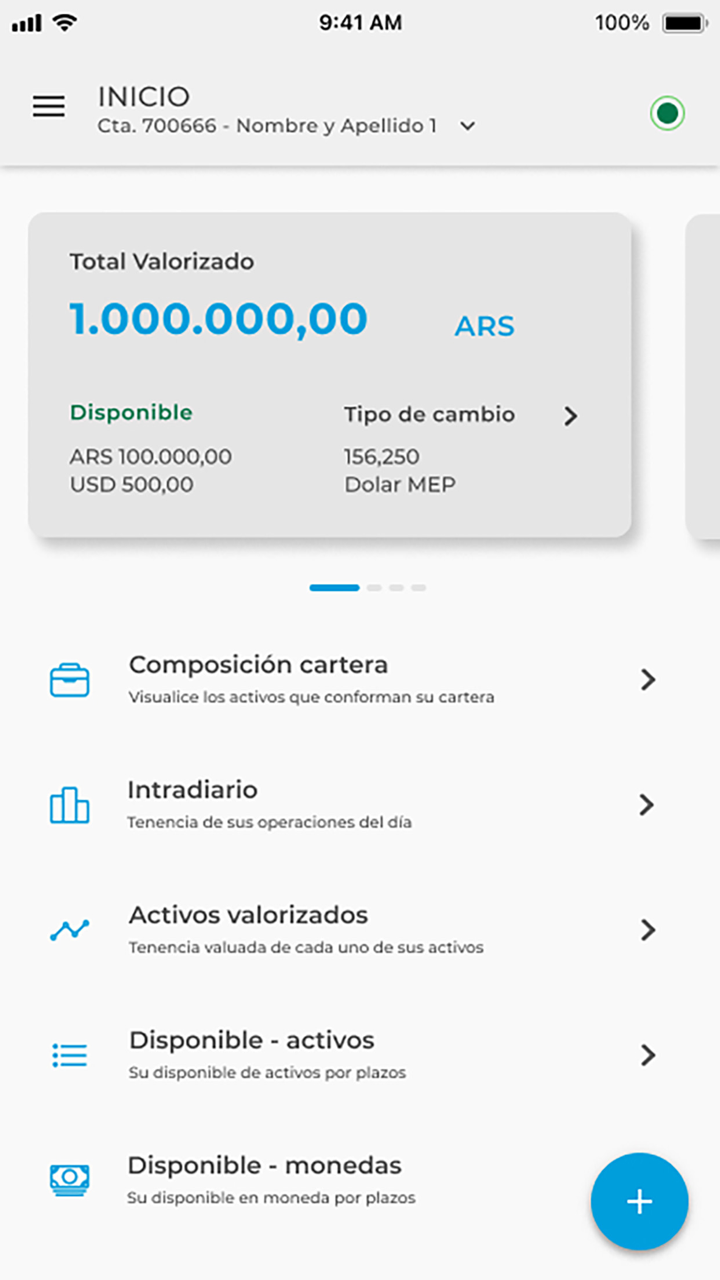Viewport: 720px width, 1280px height.
Task: Expand Tipo de cambio details
Action: coord(570,416)
